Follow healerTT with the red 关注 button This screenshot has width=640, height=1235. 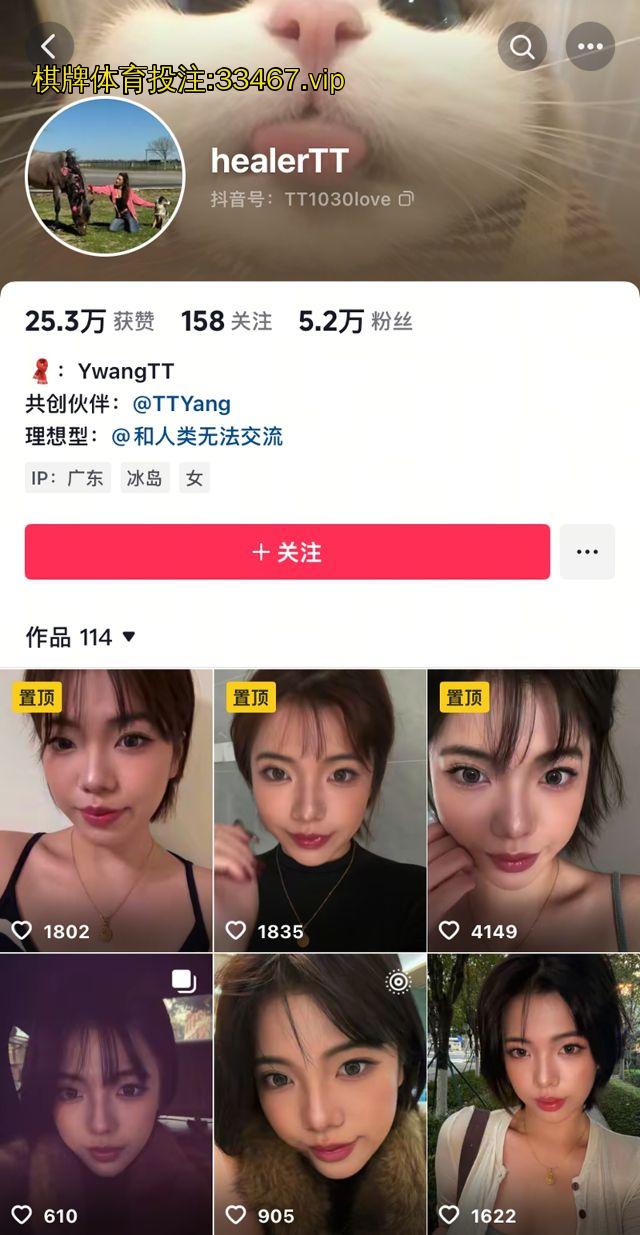[287, 552]
